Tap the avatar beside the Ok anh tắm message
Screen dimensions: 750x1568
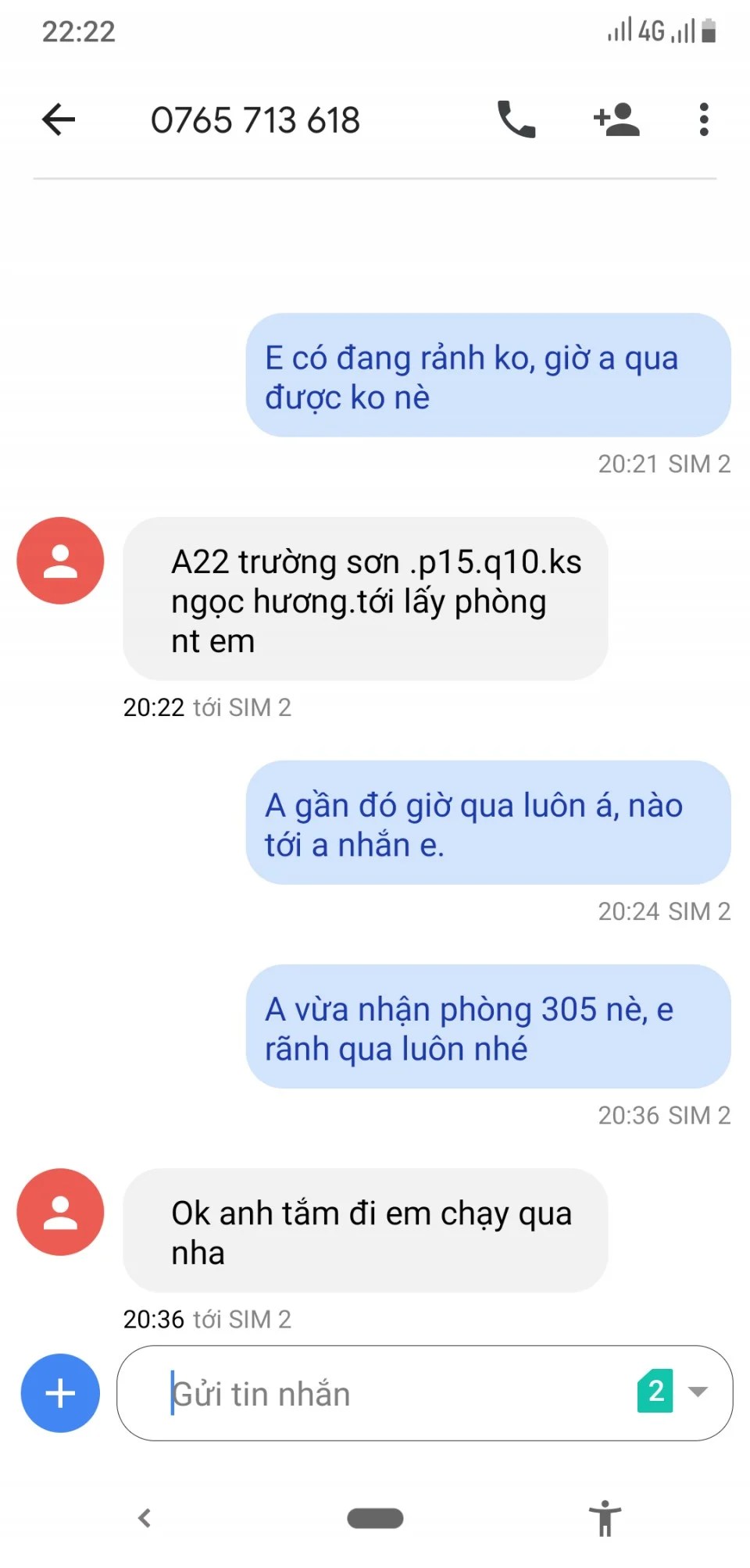(60, 1212)
